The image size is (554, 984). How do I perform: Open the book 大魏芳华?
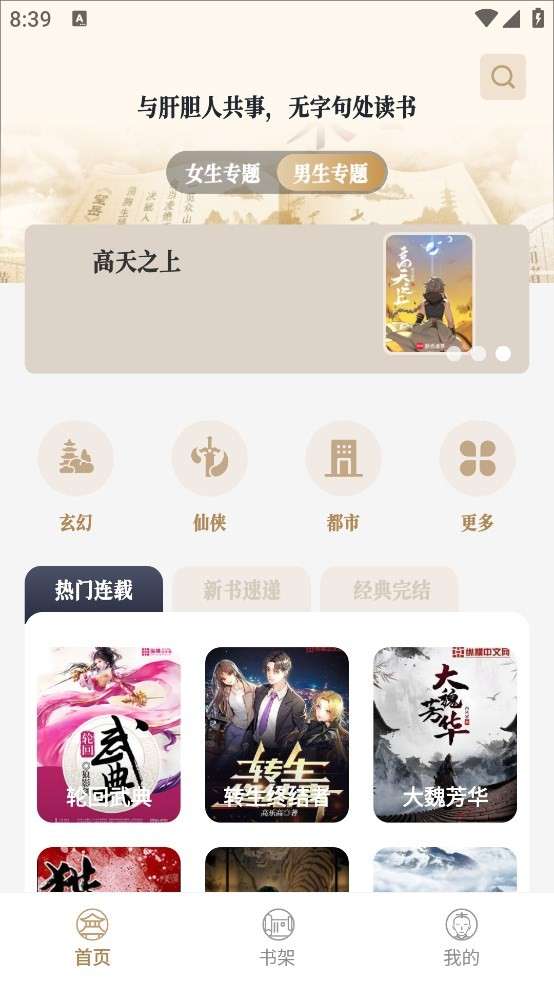(x=445, y=734)
